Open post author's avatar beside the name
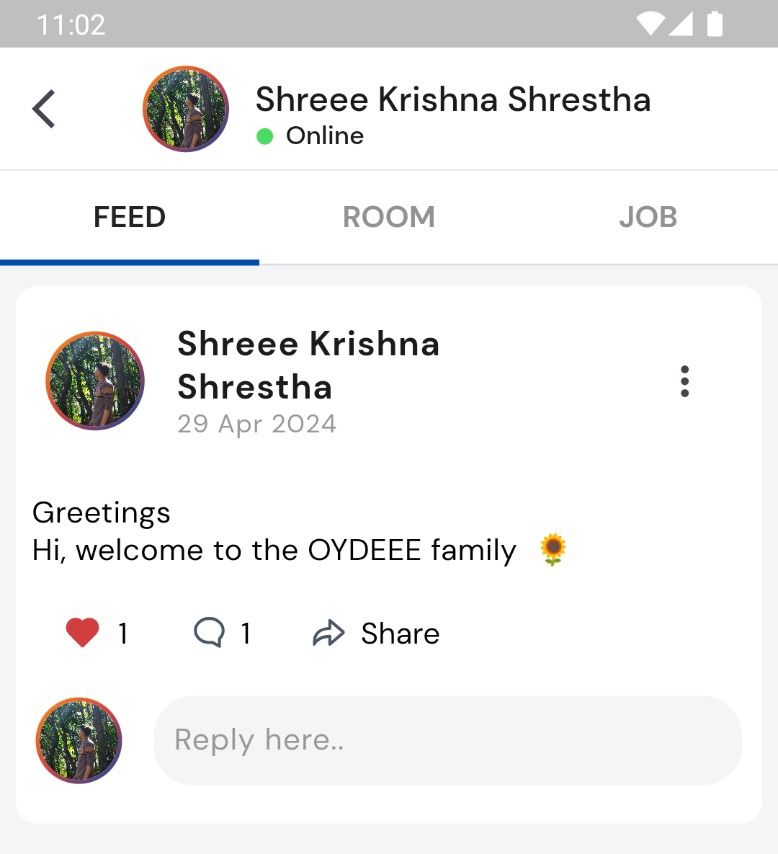The image size is (778, 854). click(95, 381)
